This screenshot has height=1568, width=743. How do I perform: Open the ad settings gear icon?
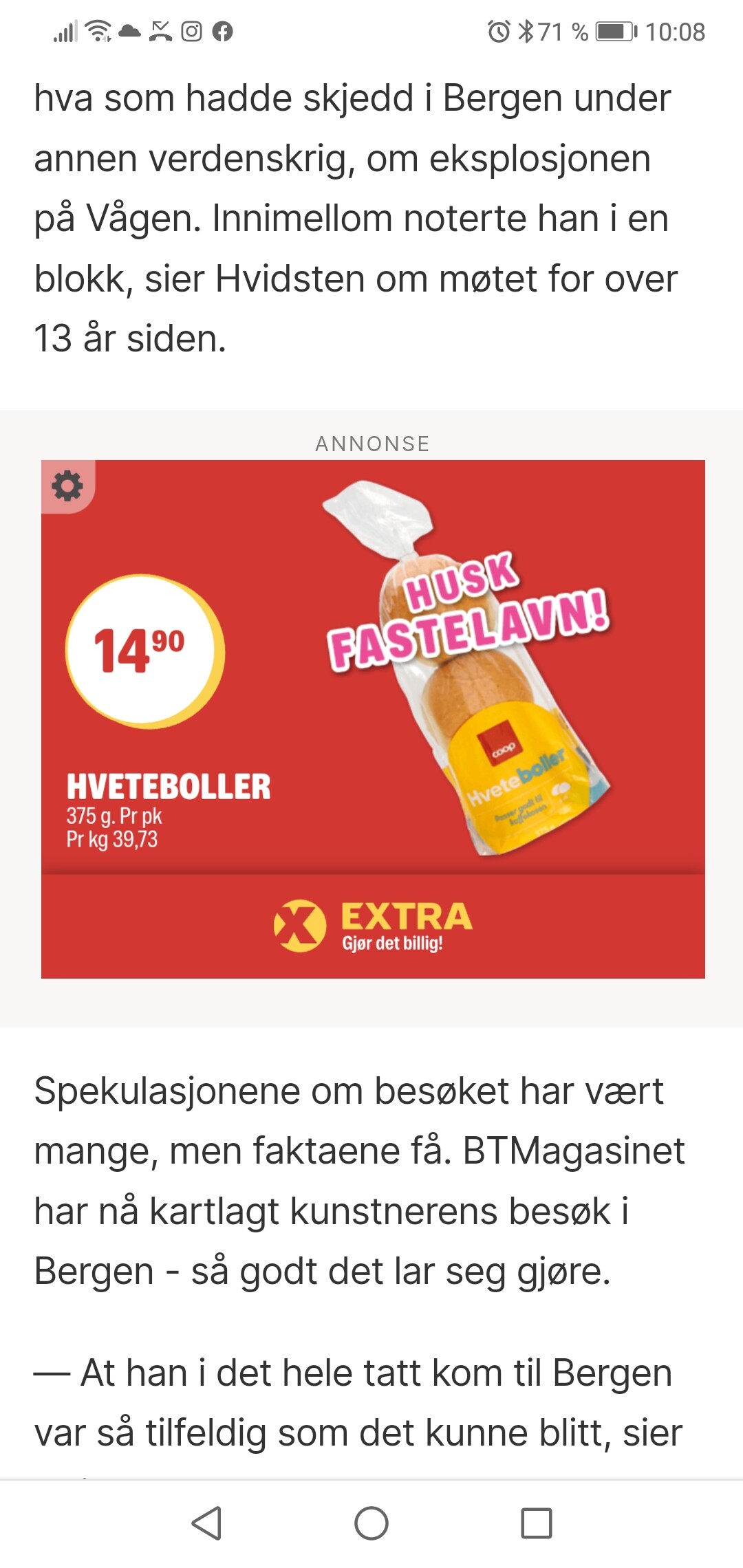pos(67,486)
